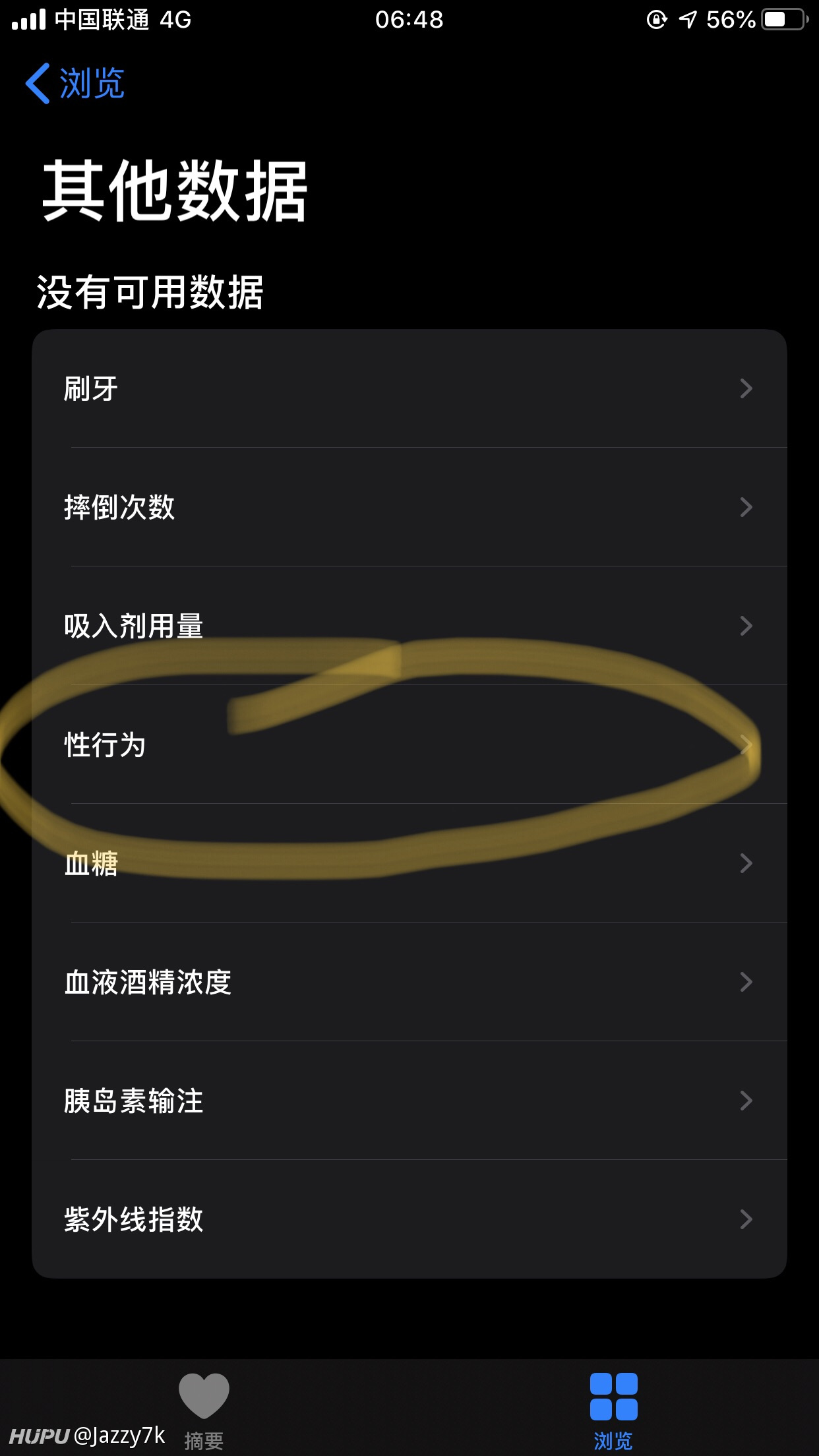Select 胰岛素输注
Screen dimensions: 819x1456
[x=409, y=1101]
